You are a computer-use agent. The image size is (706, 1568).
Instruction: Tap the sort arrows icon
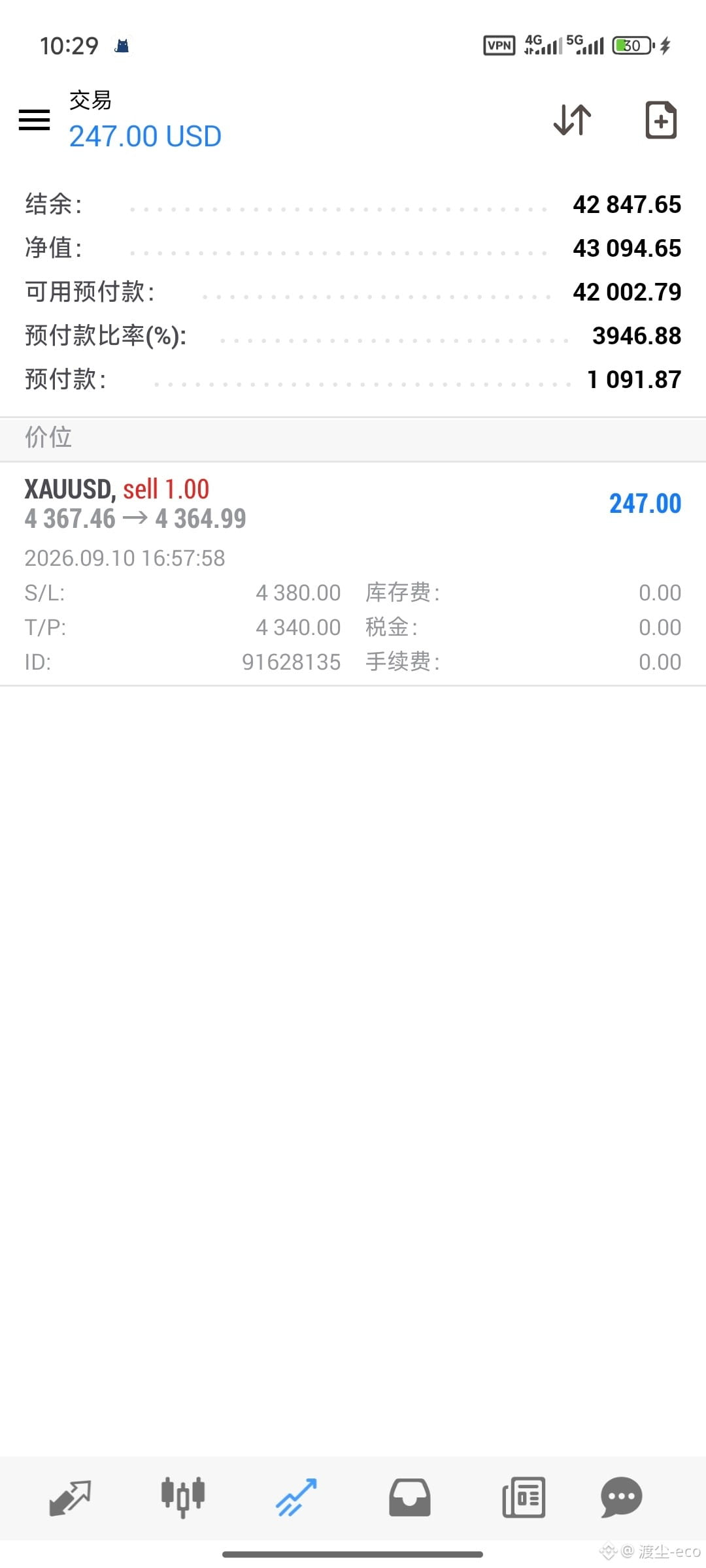573,120
